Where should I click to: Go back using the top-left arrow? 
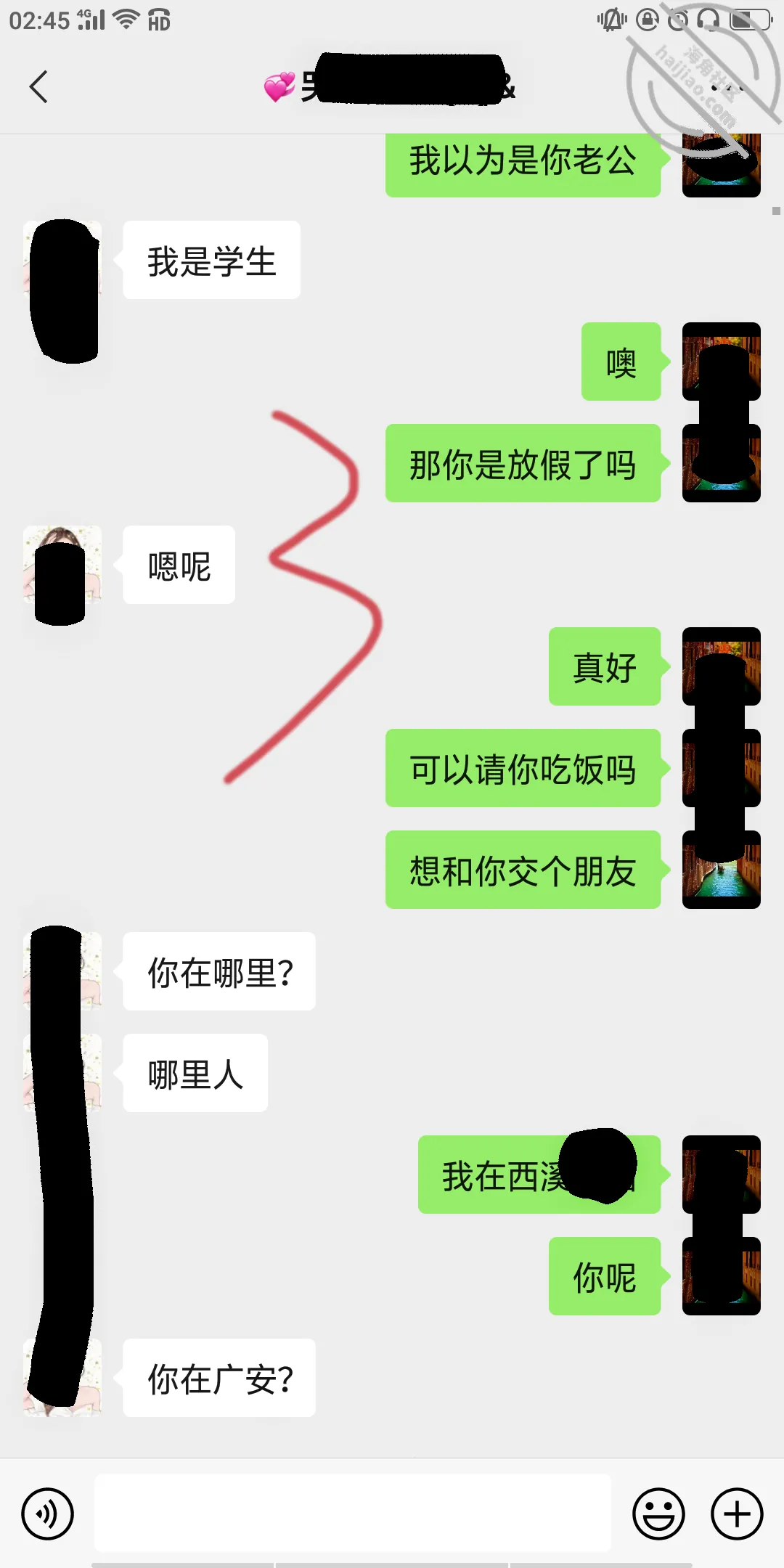tap(38, 87)
